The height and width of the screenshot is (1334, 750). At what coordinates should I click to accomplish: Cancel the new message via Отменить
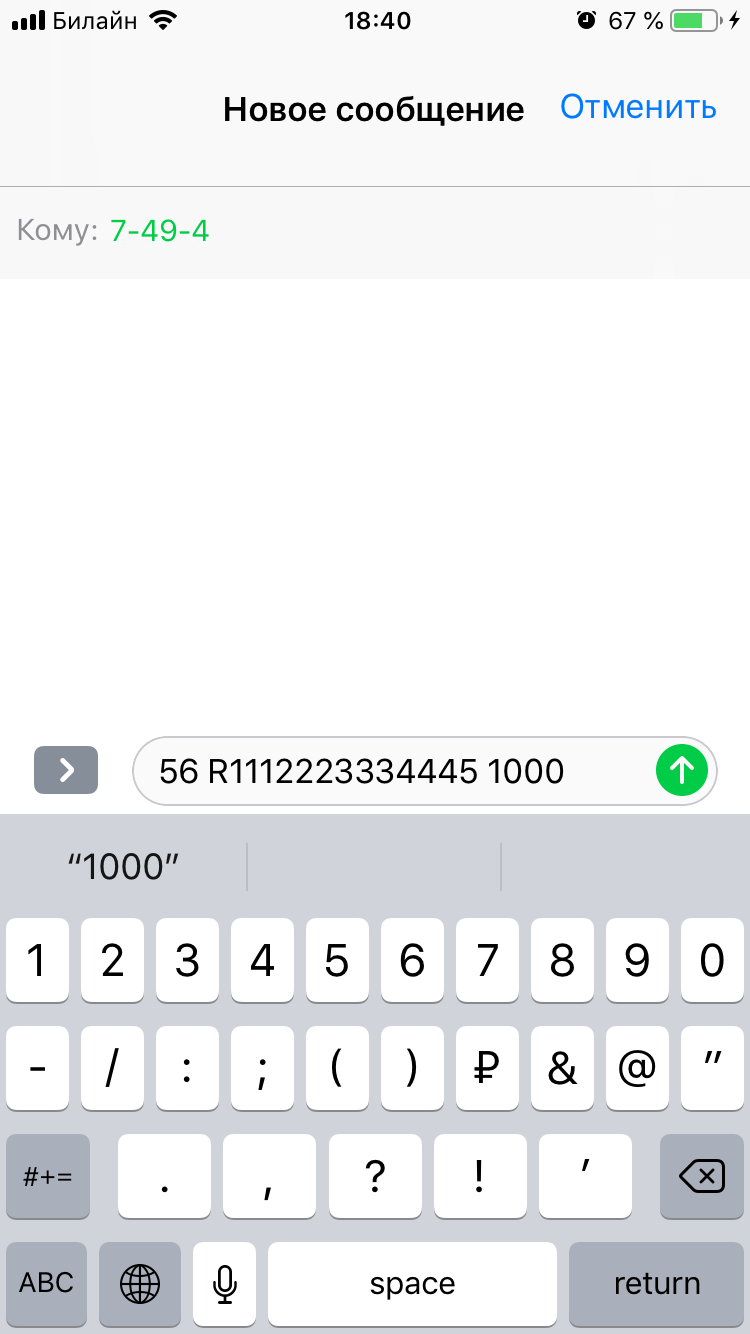coord(638,107)
